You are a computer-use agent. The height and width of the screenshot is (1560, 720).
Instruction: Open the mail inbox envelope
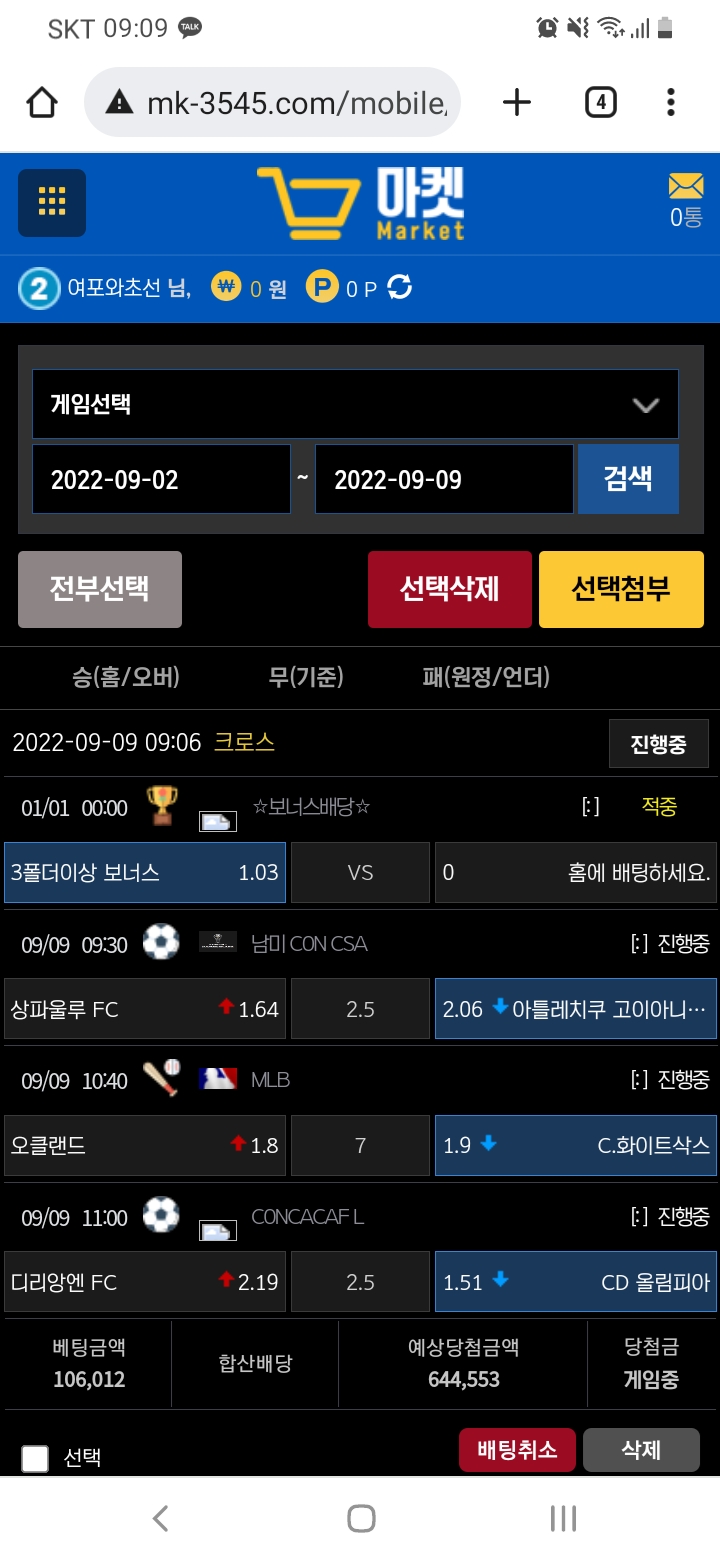(x=686, y=187)
